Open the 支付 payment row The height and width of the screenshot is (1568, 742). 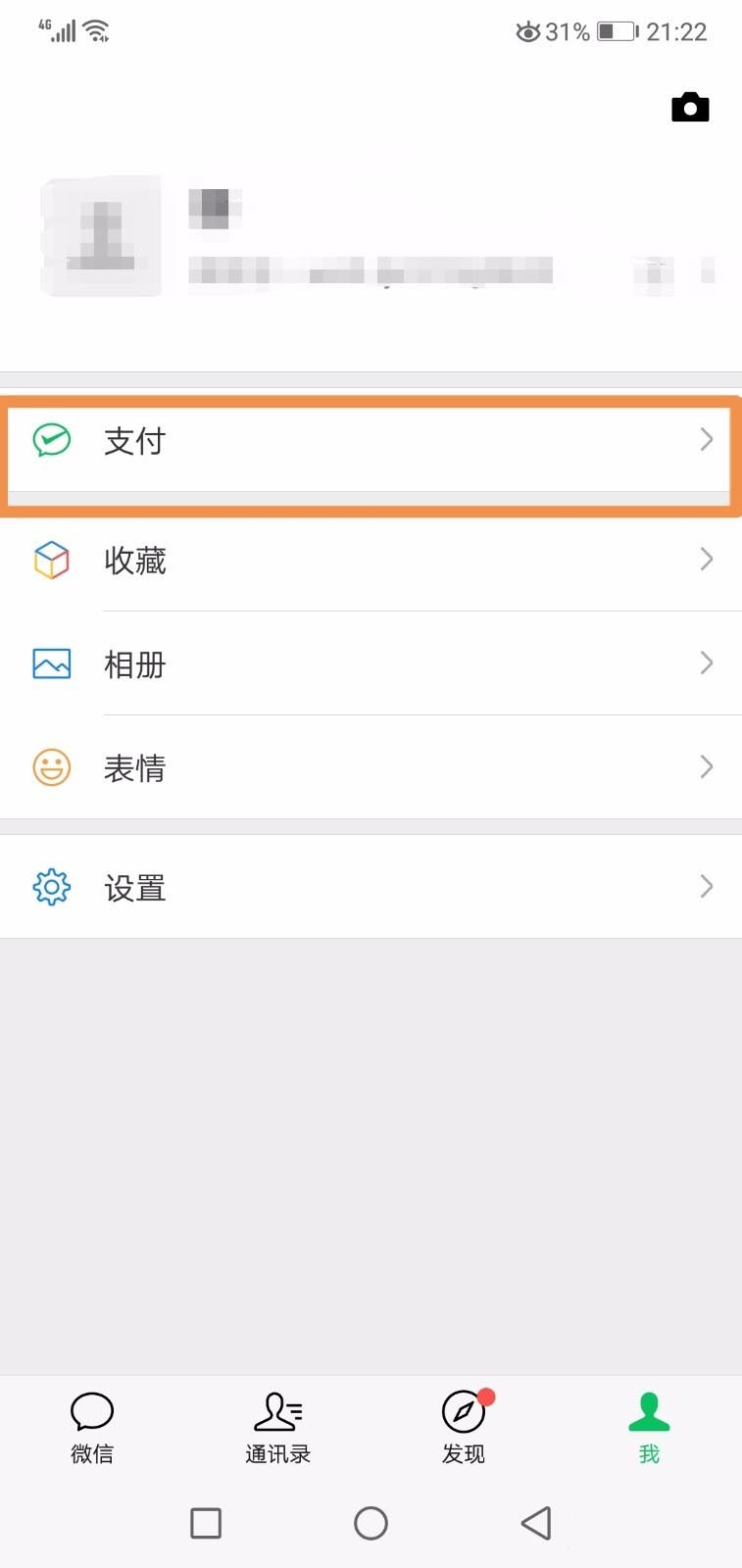[371, 441]
